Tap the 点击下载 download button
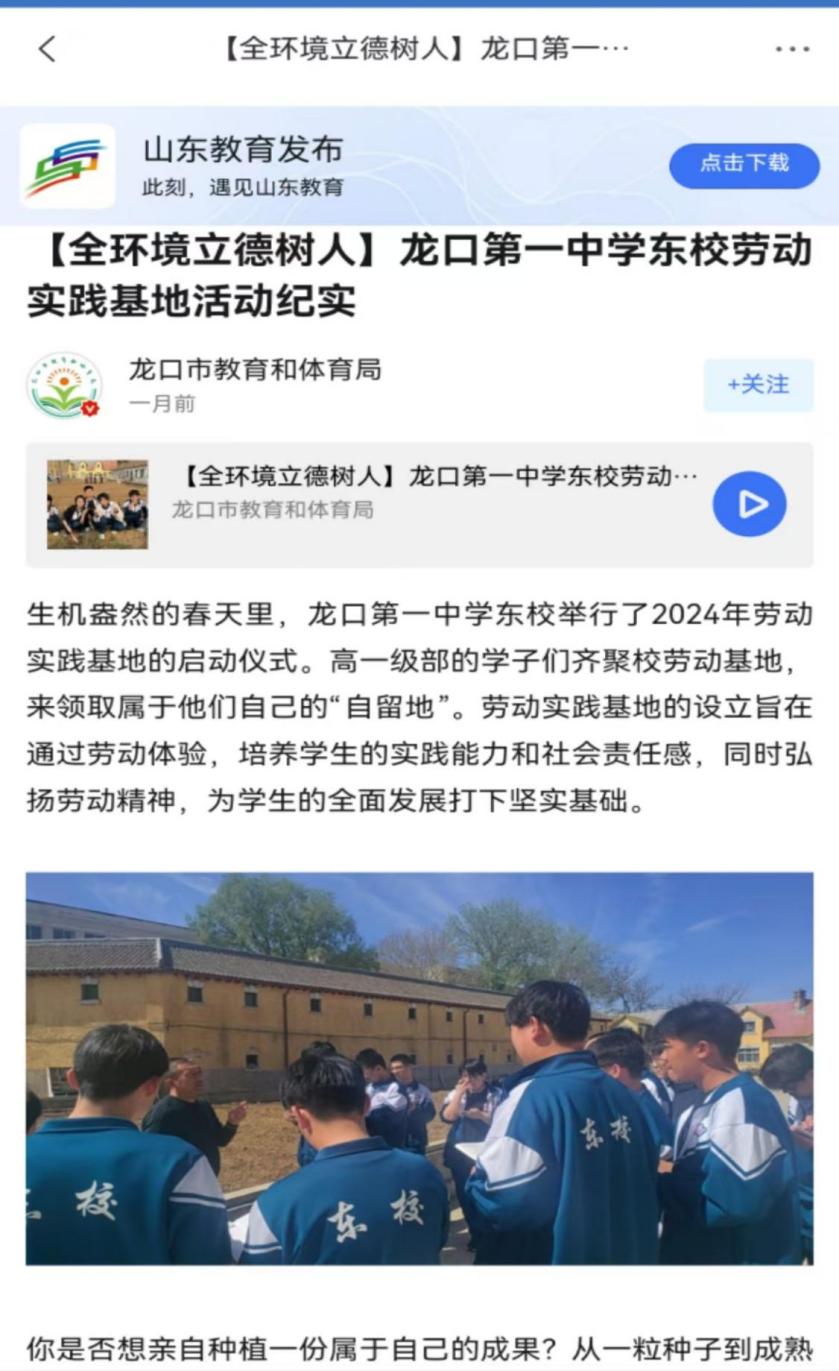The height and width of the screenshot is (1371, 839). [x=744, y=165]
